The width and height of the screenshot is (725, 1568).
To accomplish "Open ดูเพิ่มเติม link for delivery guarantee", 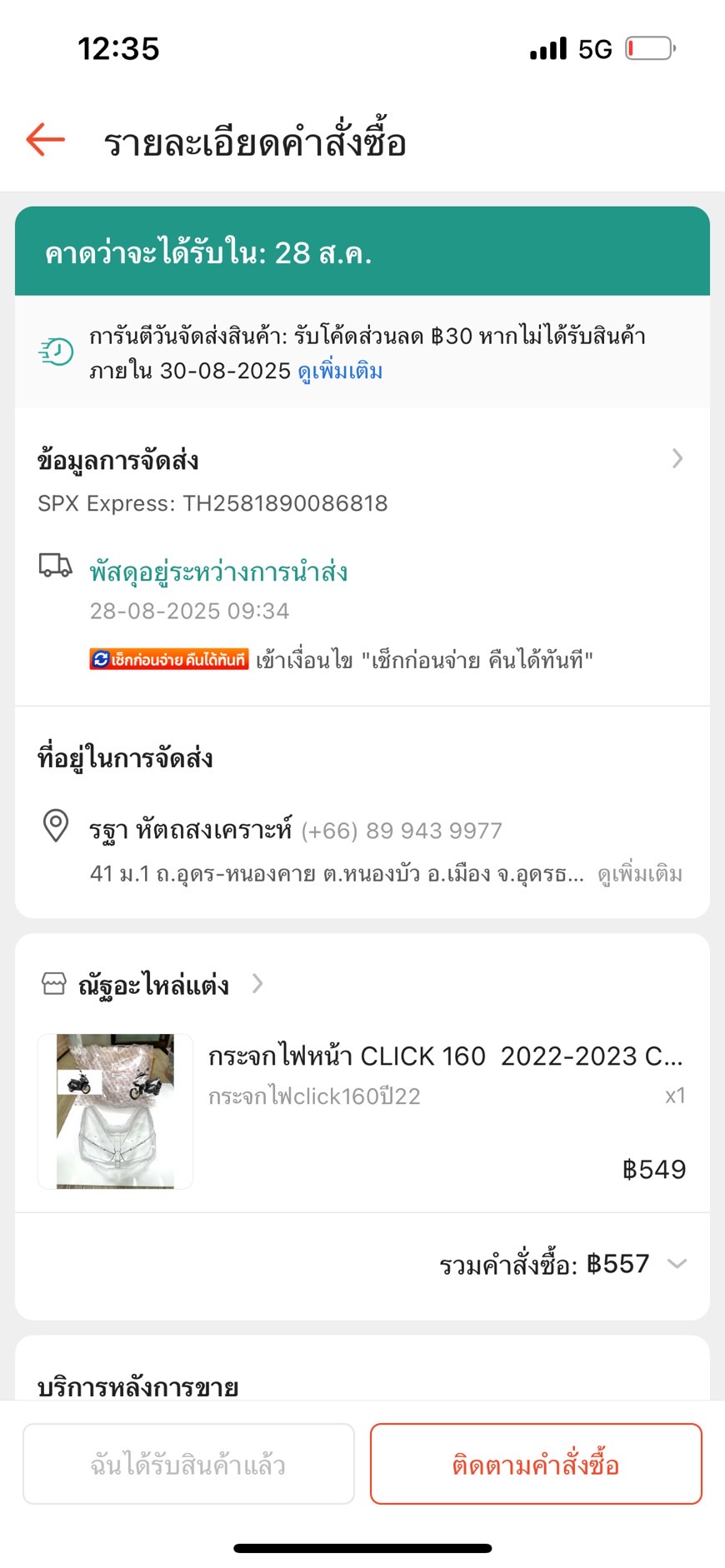I will [x=340, y=371].
